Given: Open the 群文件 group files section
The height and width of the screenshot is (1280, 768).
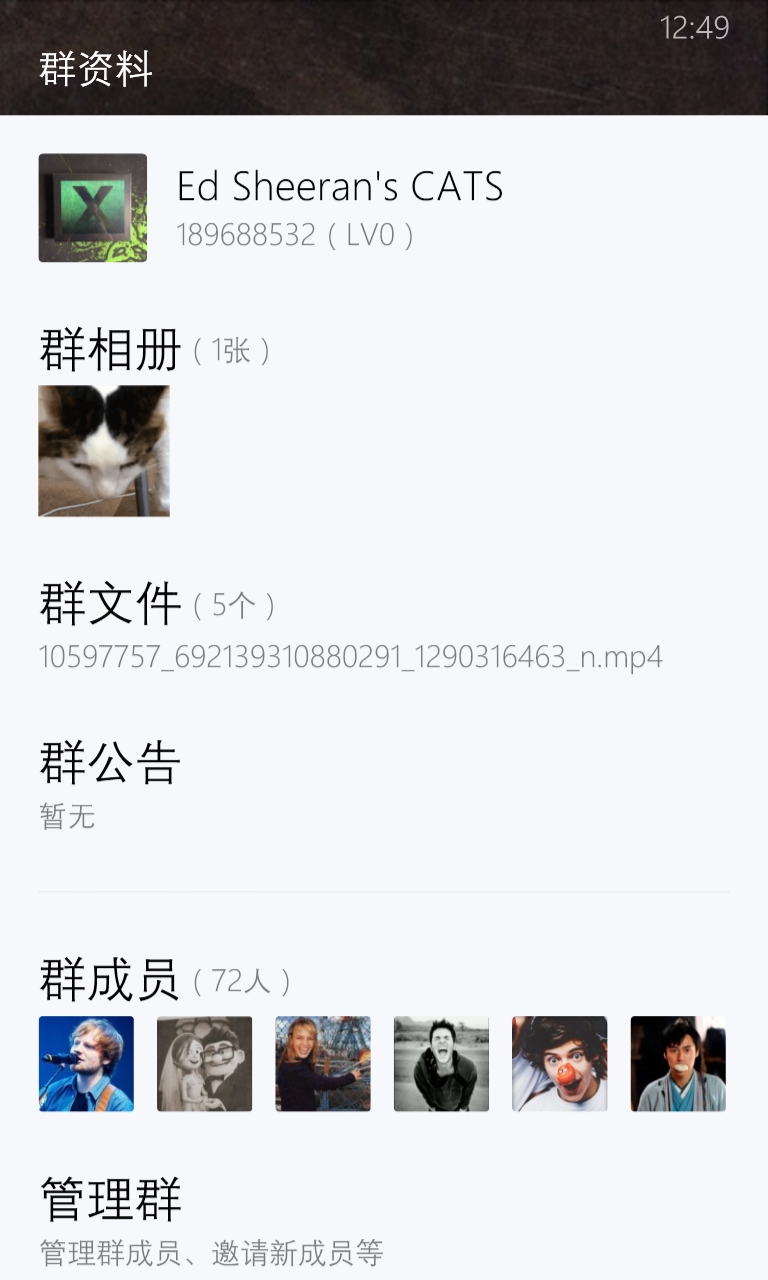Looking at the screenshot, I should pos(110,604).
